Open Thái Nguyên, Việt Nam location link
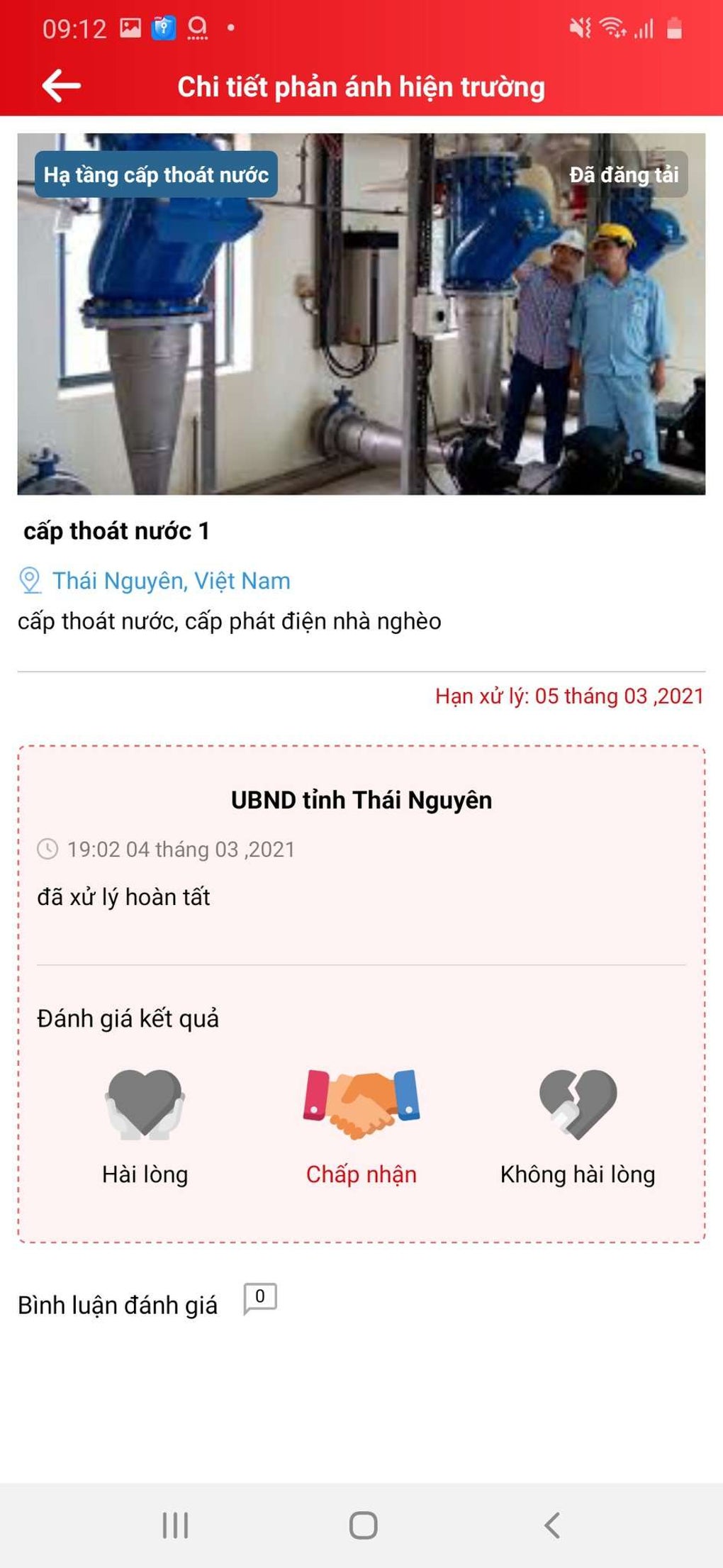 click(x=171, y=581)
